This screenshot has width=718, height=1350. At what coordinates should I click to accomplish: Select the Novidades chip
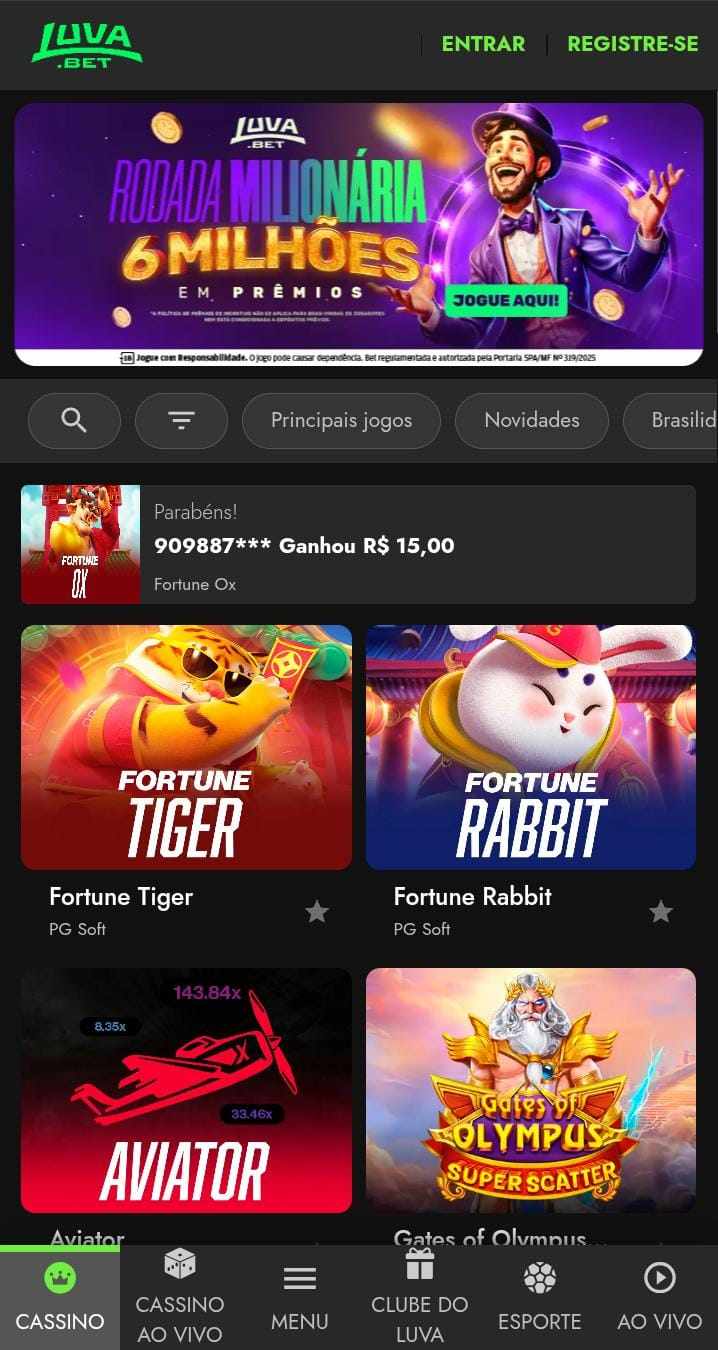(531, 420)
